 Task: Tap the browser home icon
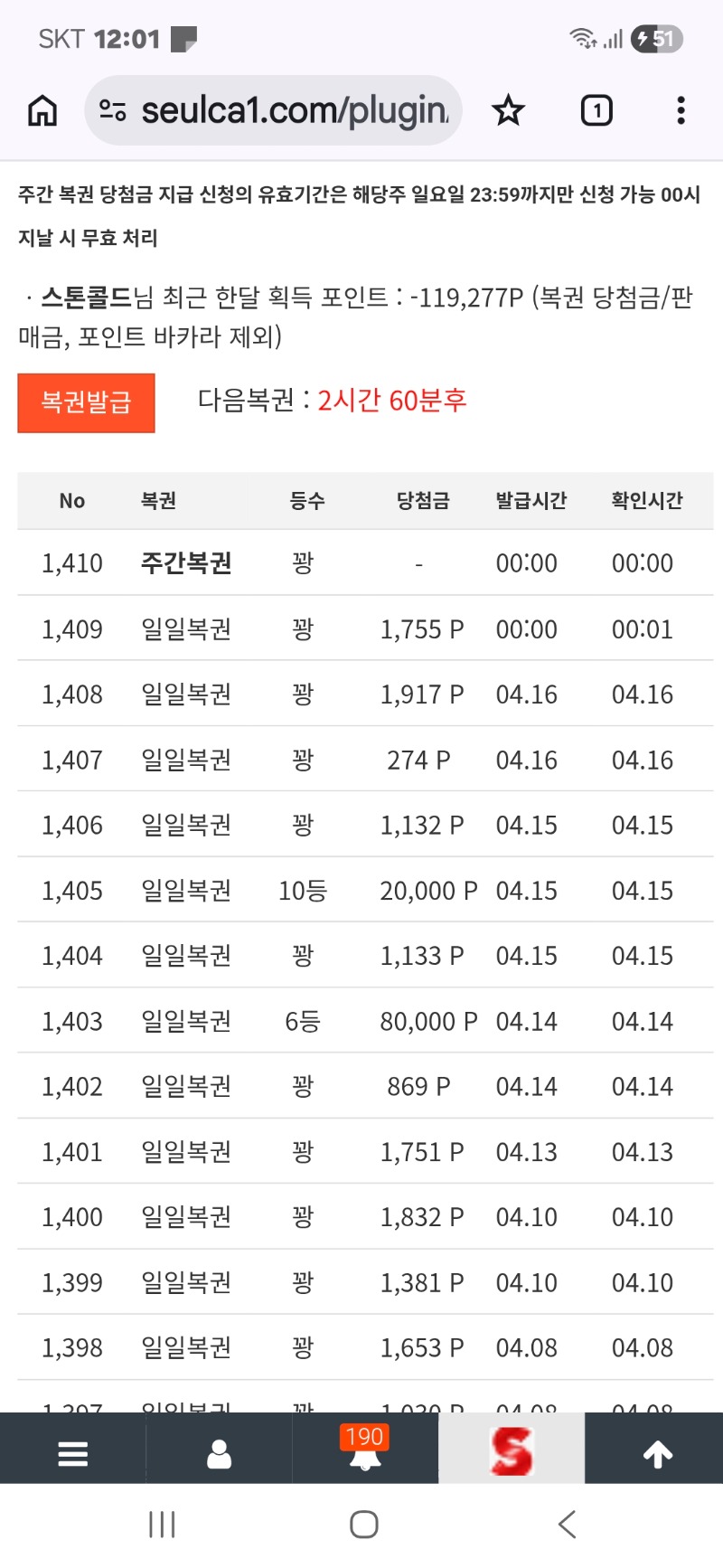click(x=42, y=111)
